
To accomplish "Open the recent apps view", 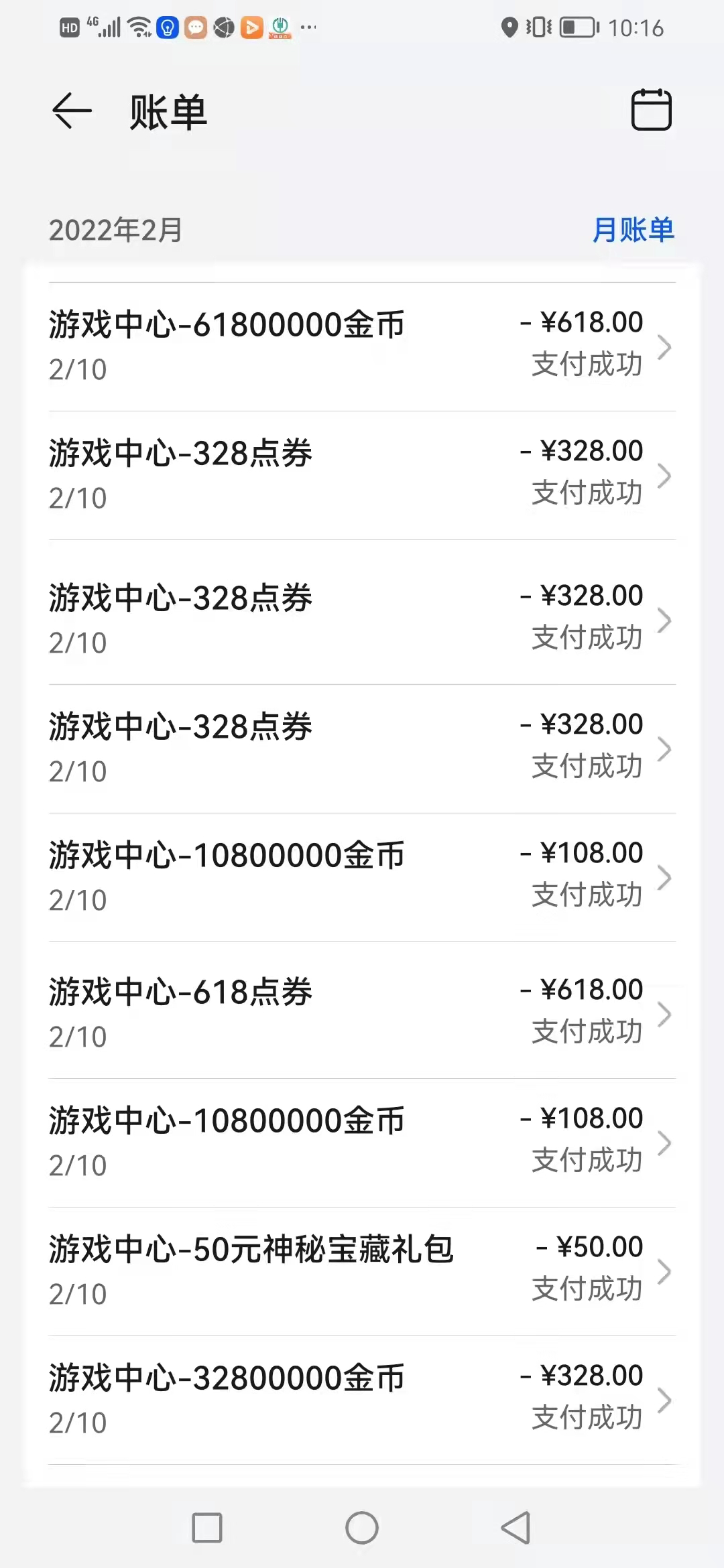I will tap(207, 1528).
